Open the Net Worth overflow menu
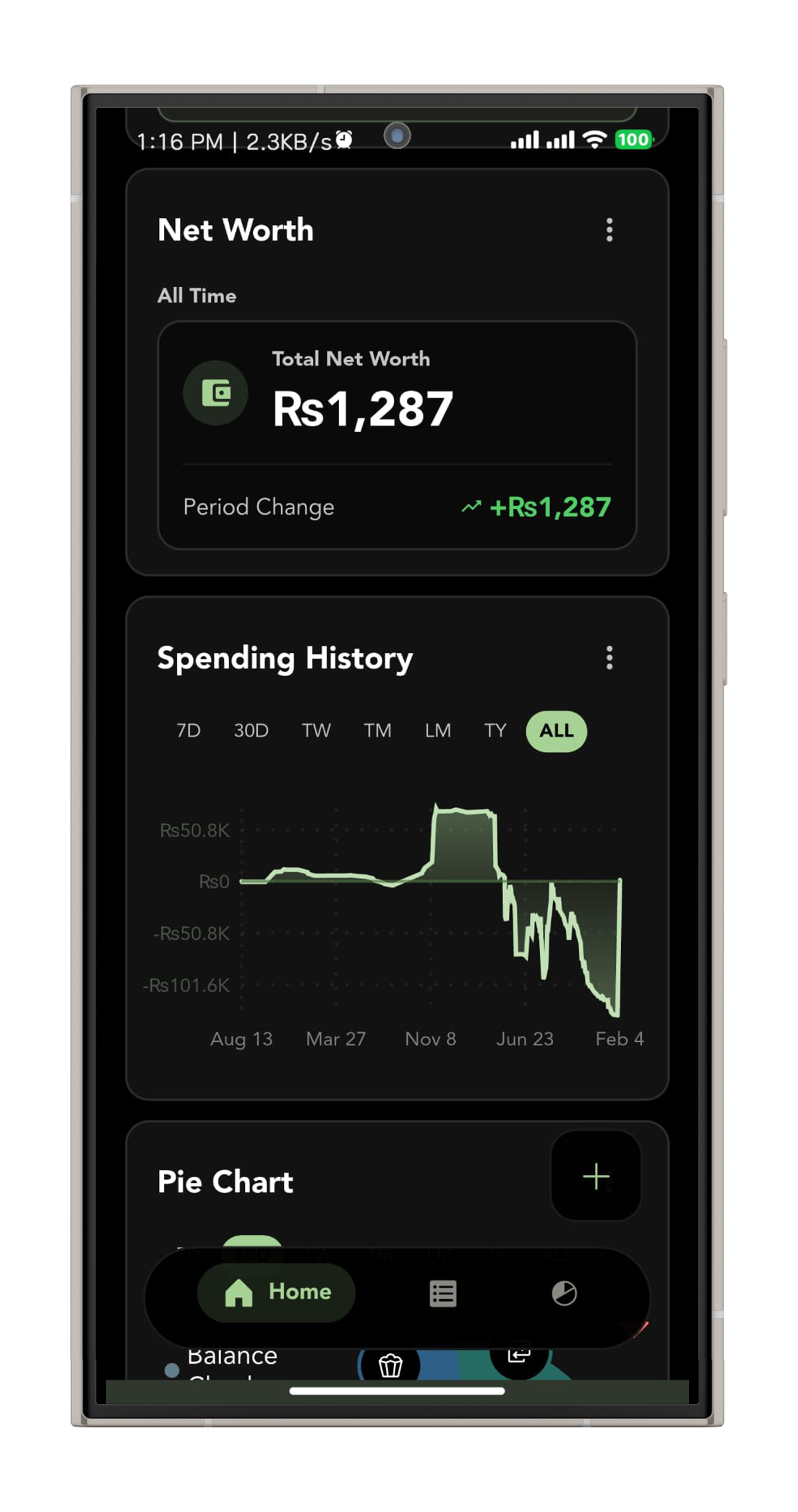Image resolution: width=798 pixels, height=1512 pixels. pyautogui.click(x=609, y=229)
